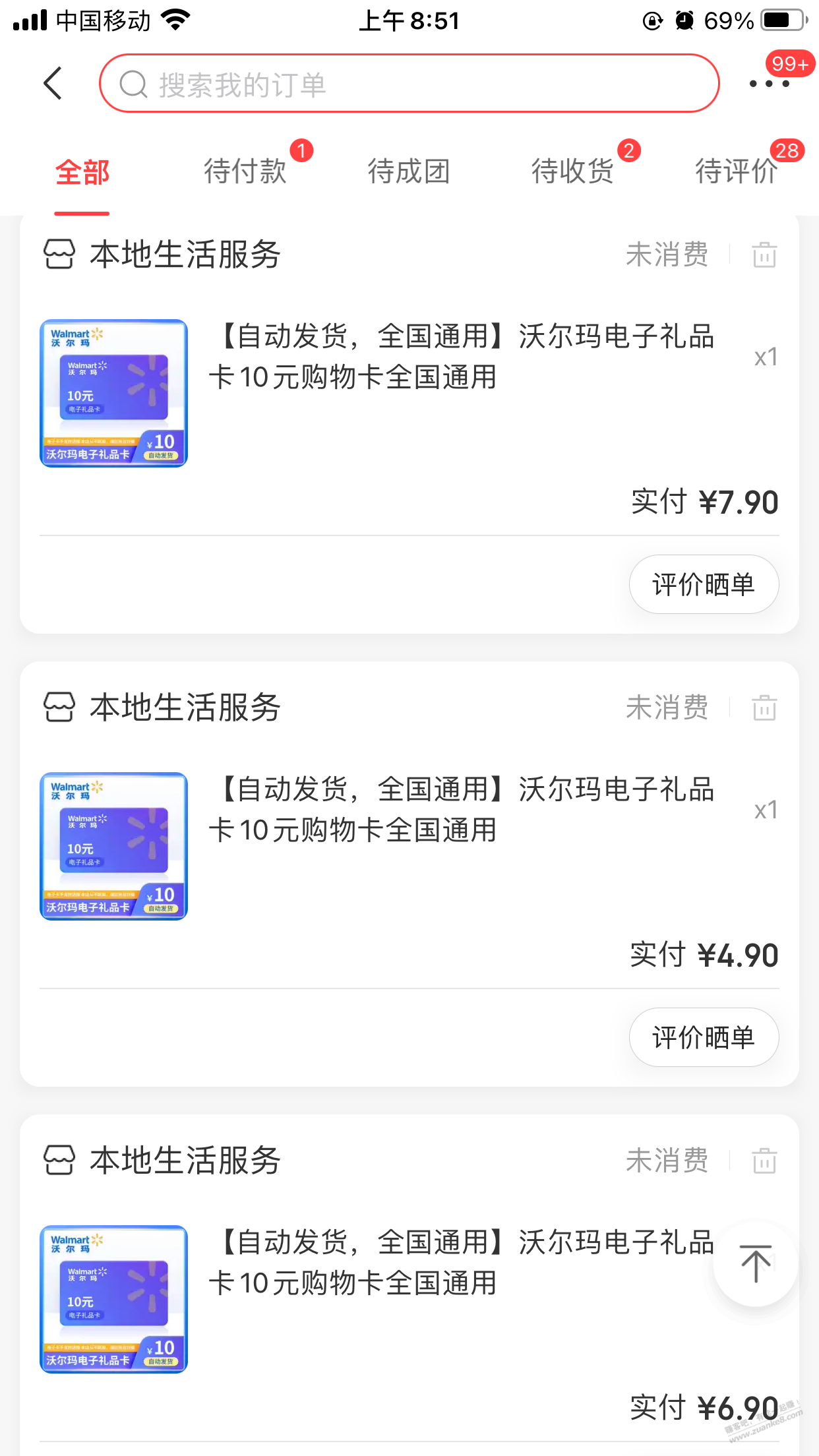Screen dimensions: 819x1456
Task: Review the ¥4.90 order via 评价晒单
Action: (704, 1038)
